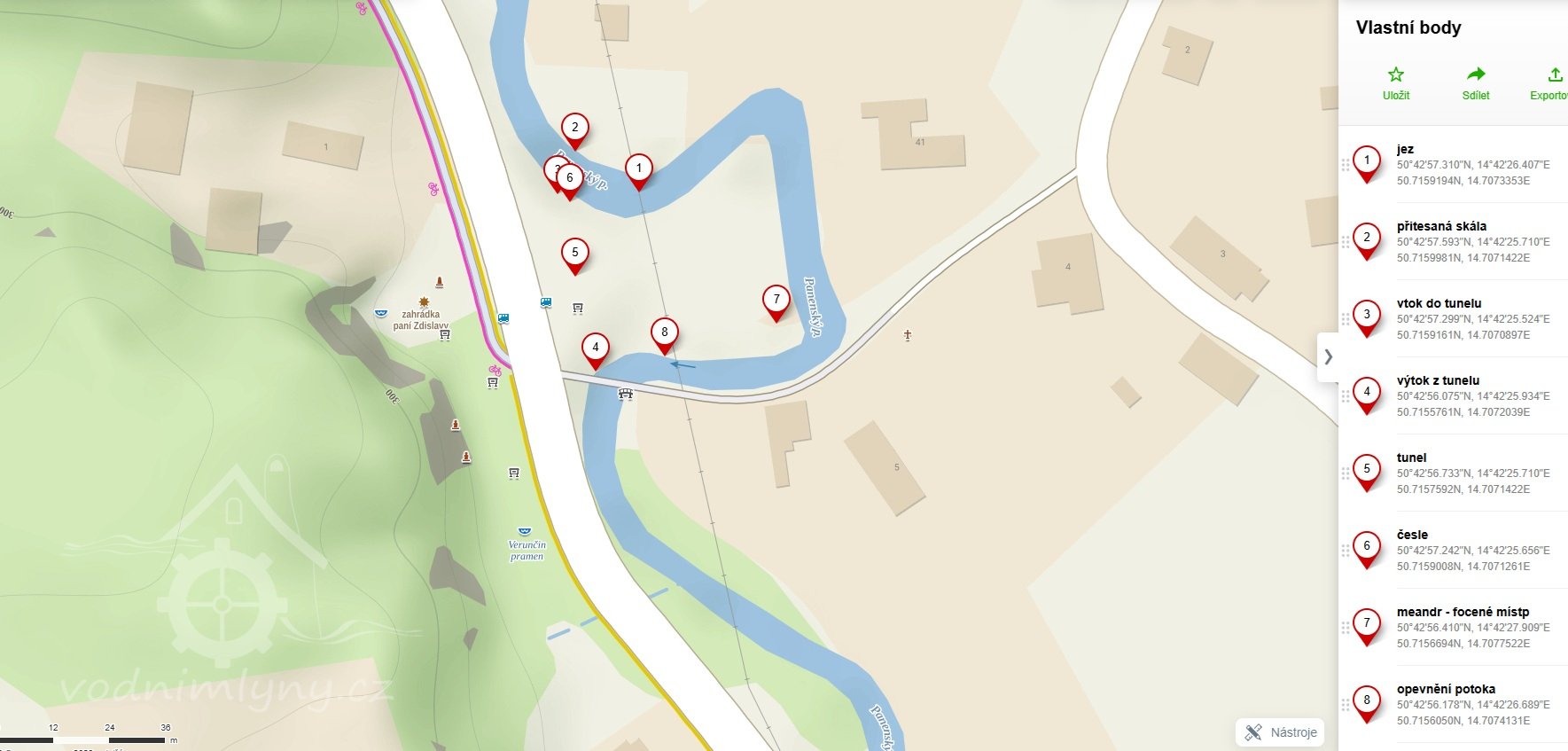Open the Verunčin pramen spring icon
This screenshot has height=751, width=1568.
click(x=525, y=532)
